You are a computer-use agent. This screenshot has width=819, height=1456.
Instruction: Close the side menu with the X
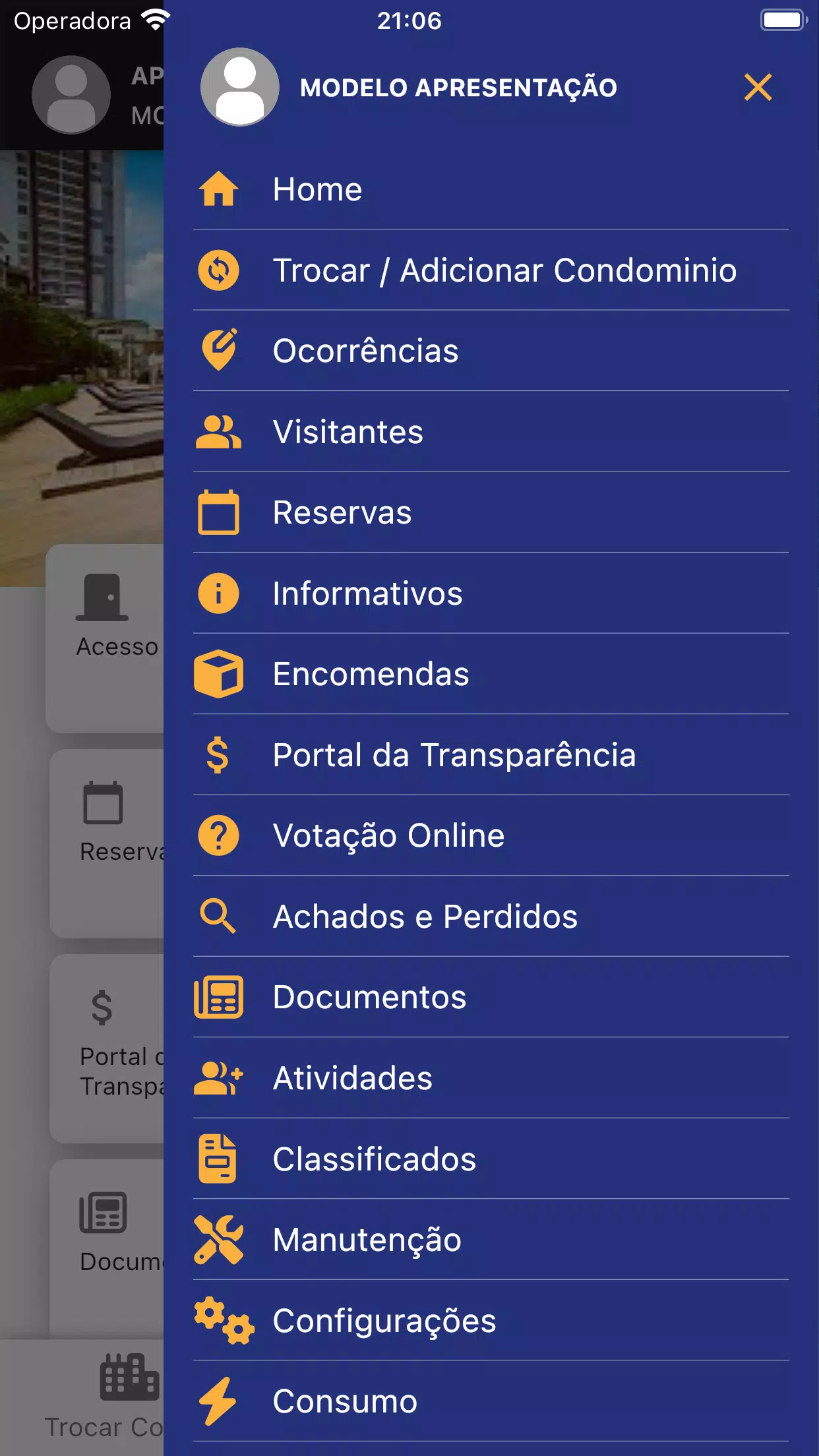(x=758, y=87)
